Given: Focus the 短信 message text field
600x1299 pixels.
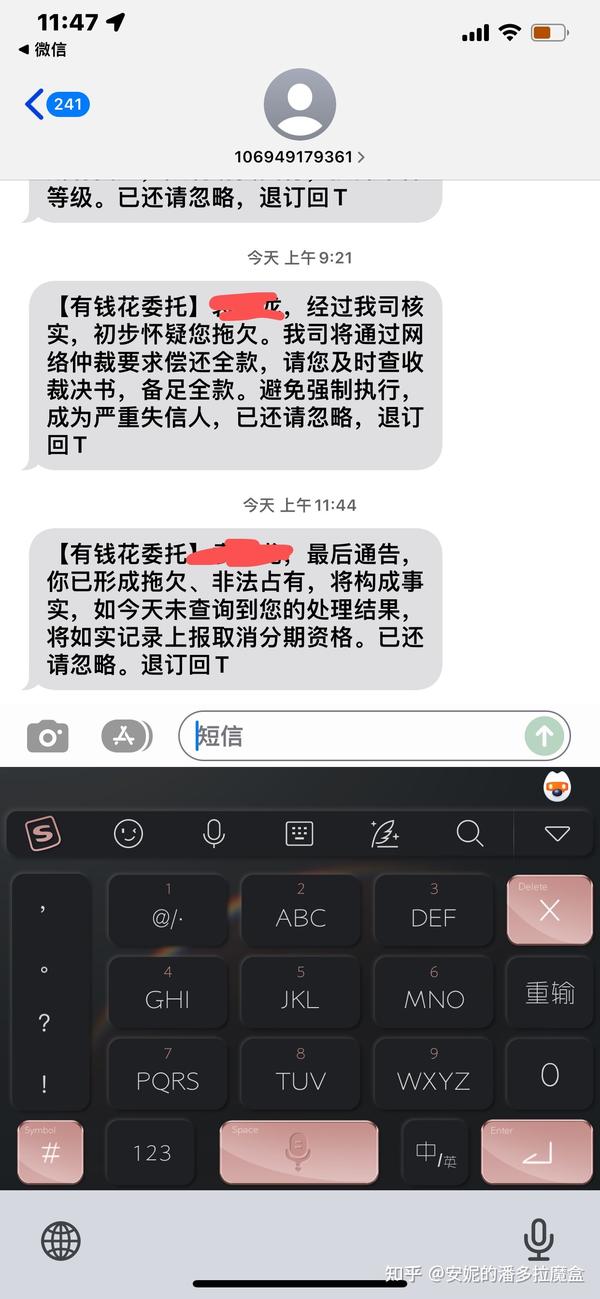Looking at the screenshot, I should (x=350, y=737).
